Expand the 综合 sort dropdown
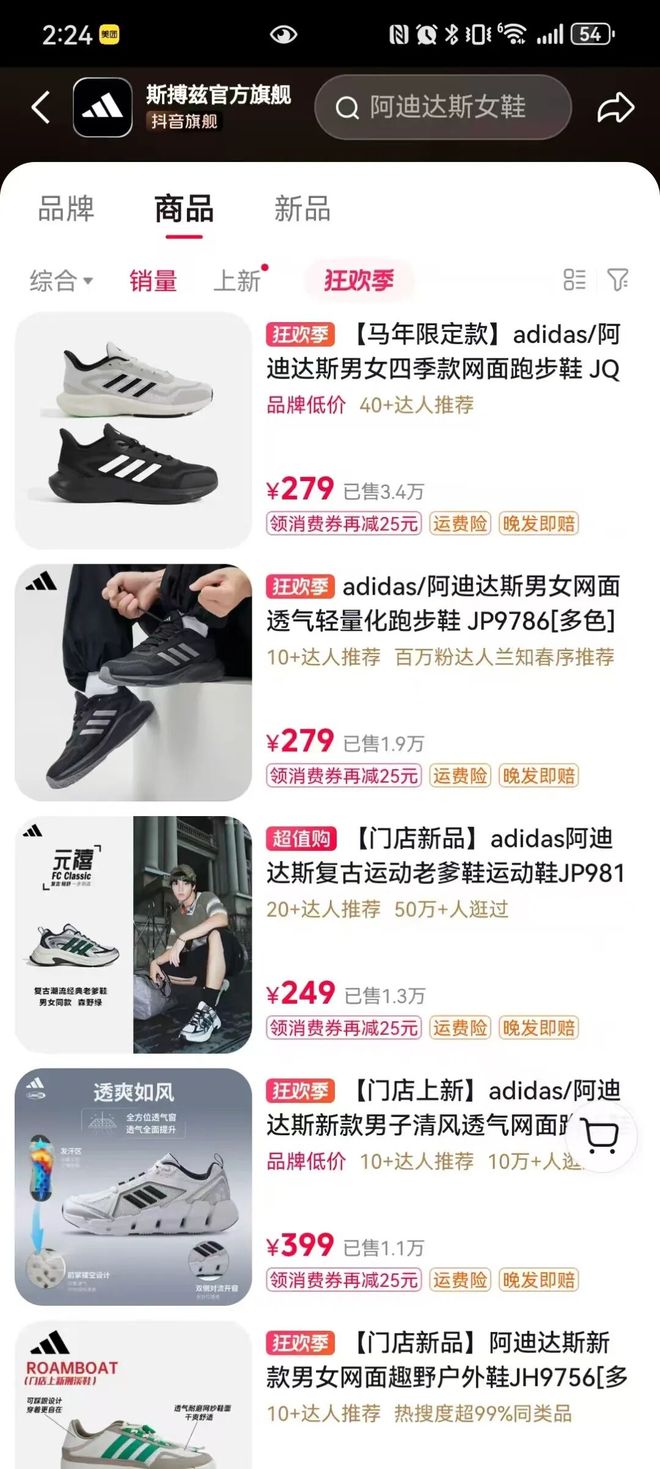660x1469 pixels. tap(61, 281)
